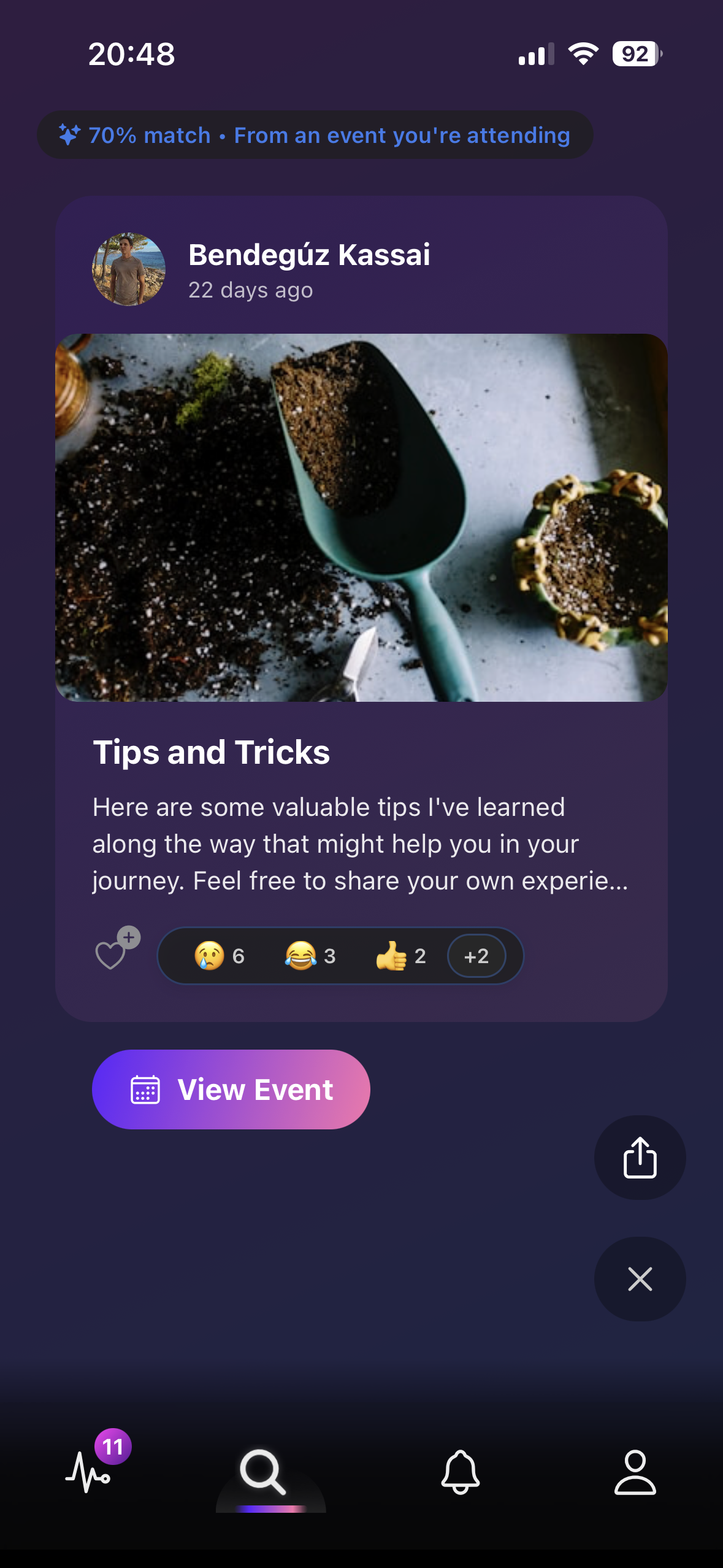Viewport: 723px width, 1568px height.
Task: React with the laughing tears emoji
Action: (x=310, y=956)
